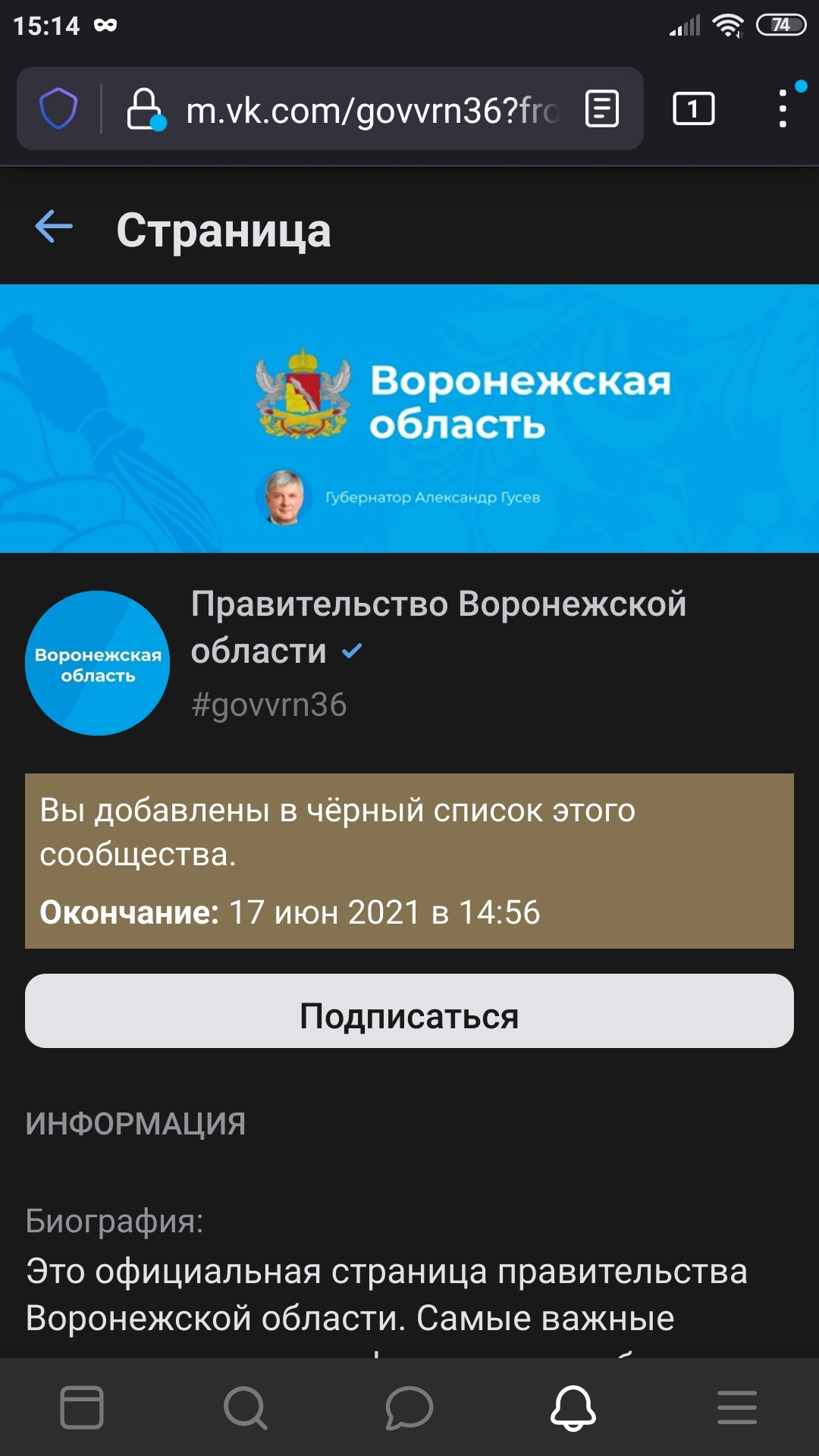The height and width of the screenshot is (1456, 819).
Task: Open the browser tabs counter
Action: click(x=693, y=108)
